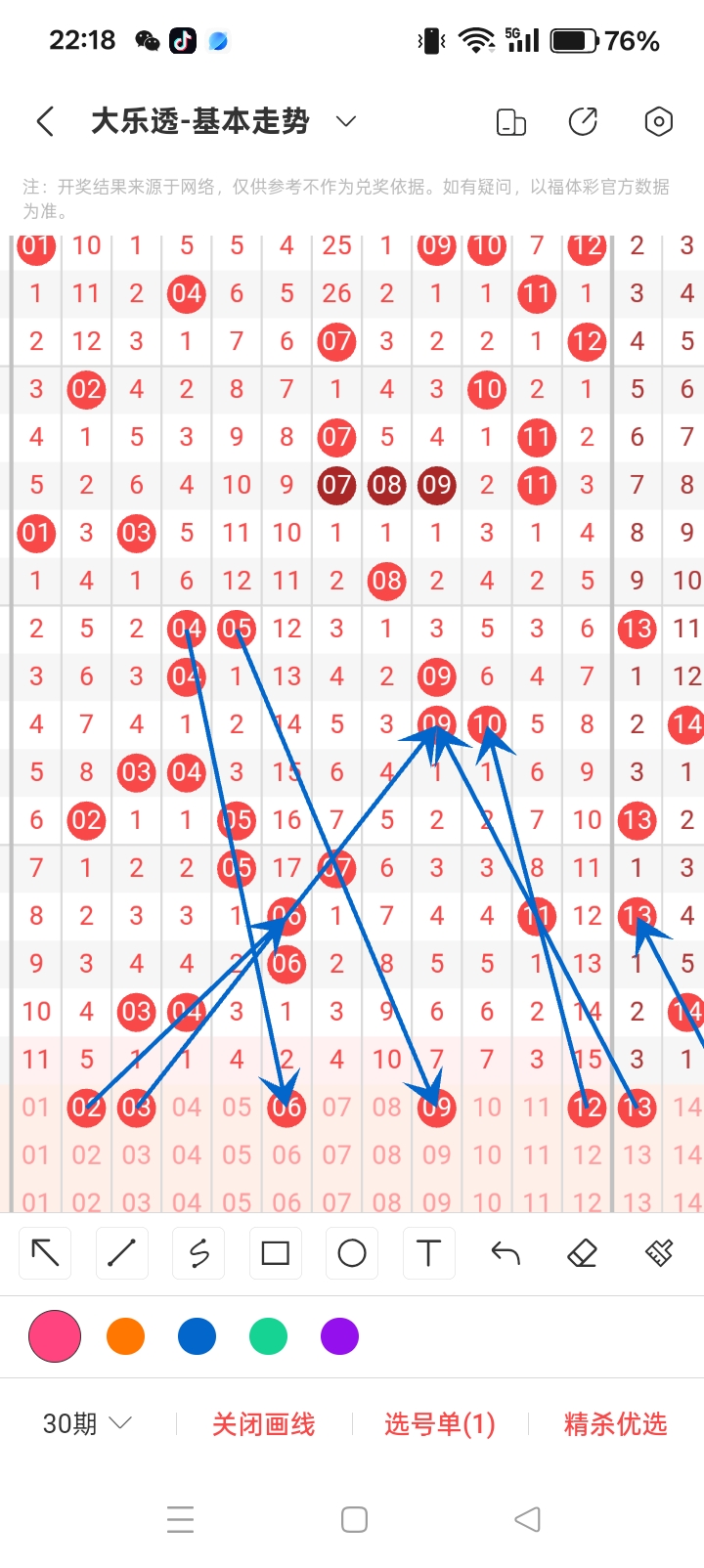The height and width of the screenshot is (1568, 704).
Task: Undo the last drawn line
Action: [506, 1253]
